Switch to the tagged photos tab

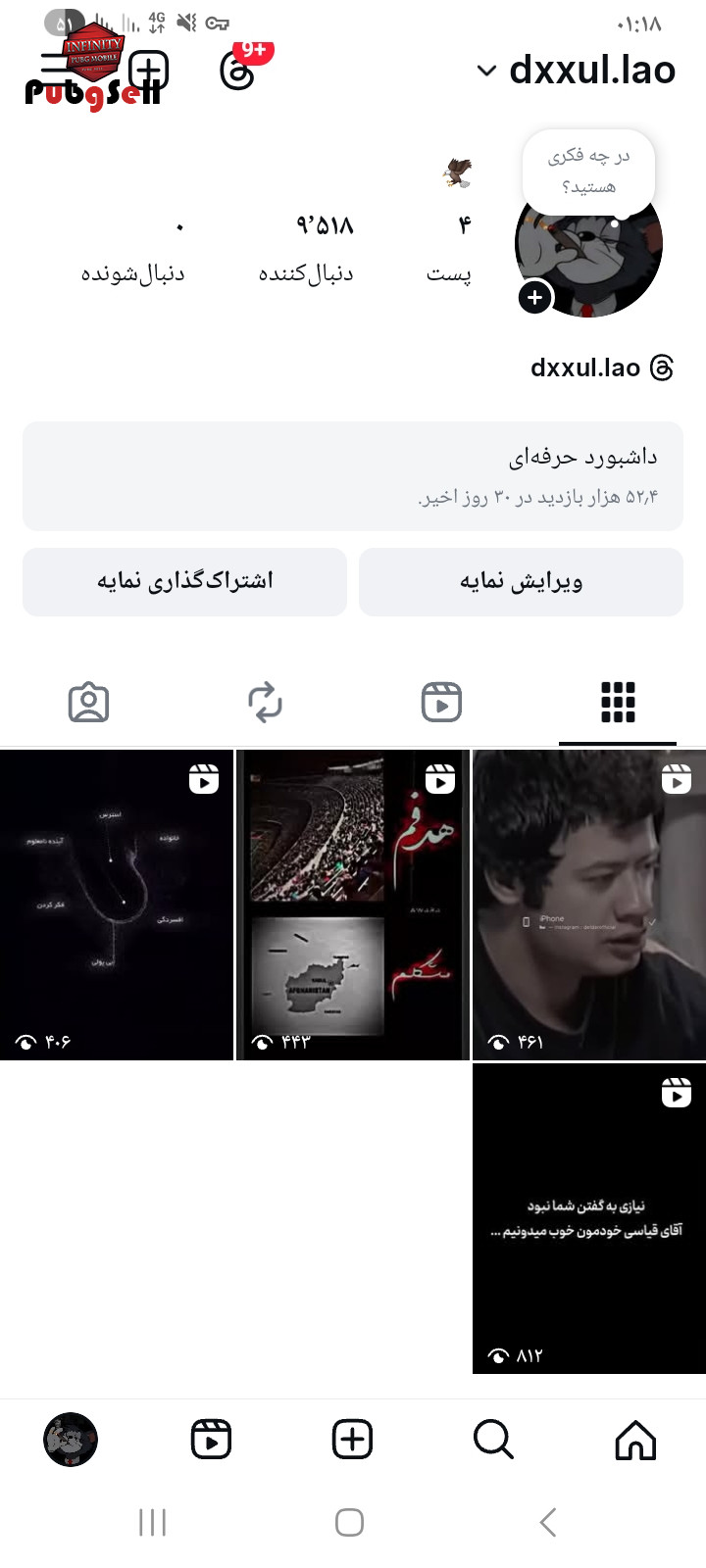88,703
